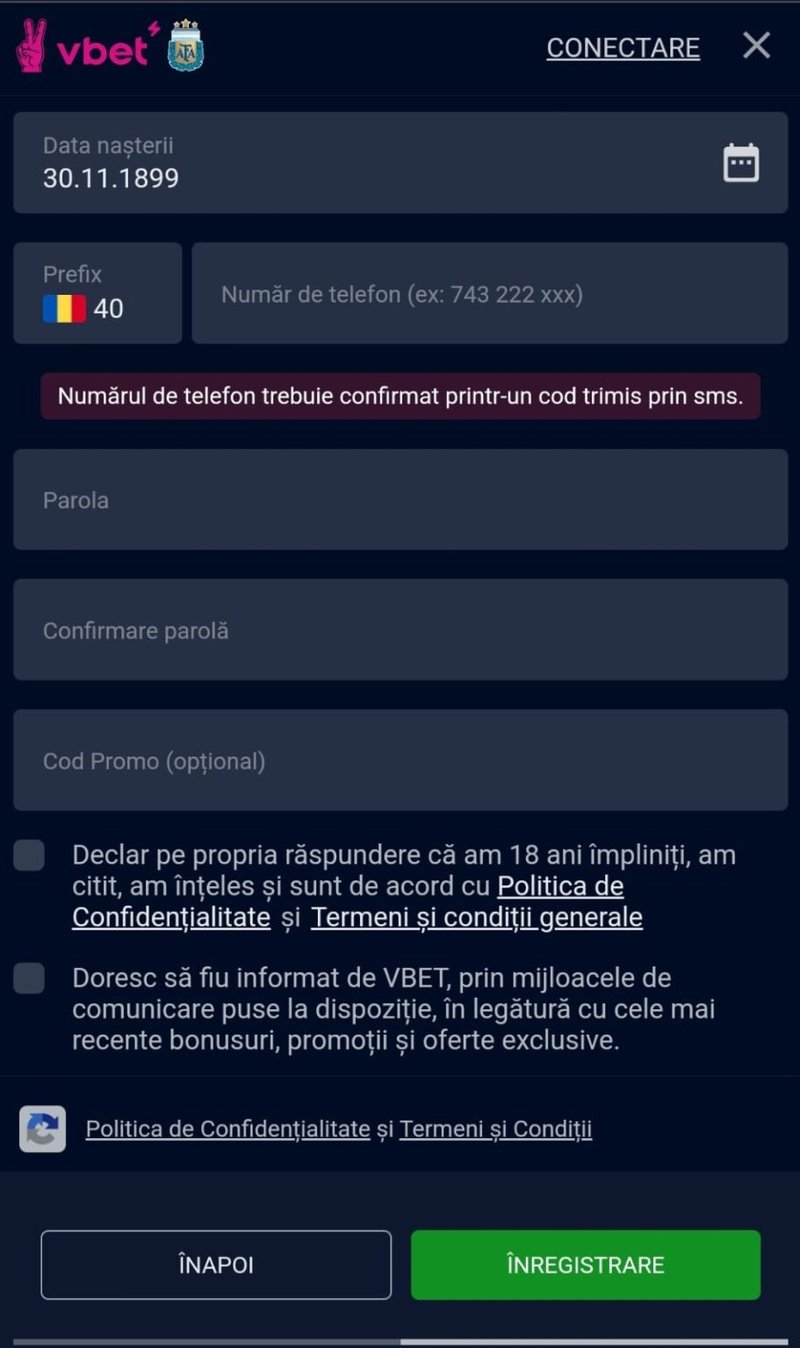Click ÎNREGISTRARE to submit

click(585, 1264)
